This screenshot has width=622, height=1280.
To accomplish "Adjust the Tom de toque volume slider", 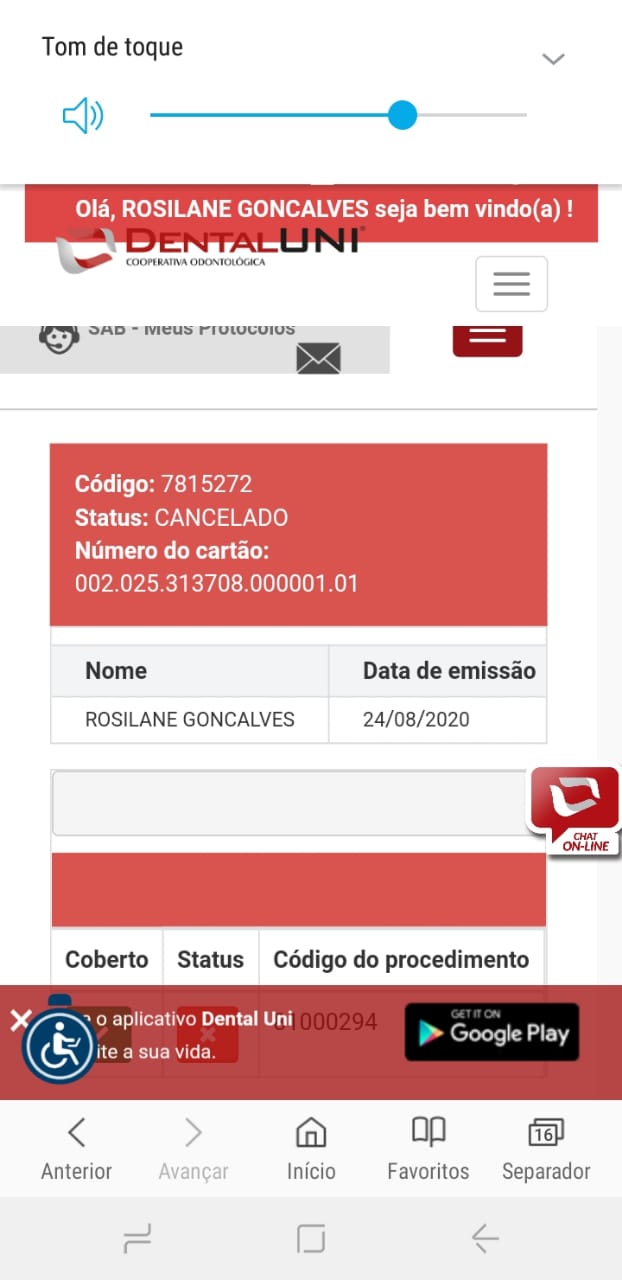I will point(402,115).
